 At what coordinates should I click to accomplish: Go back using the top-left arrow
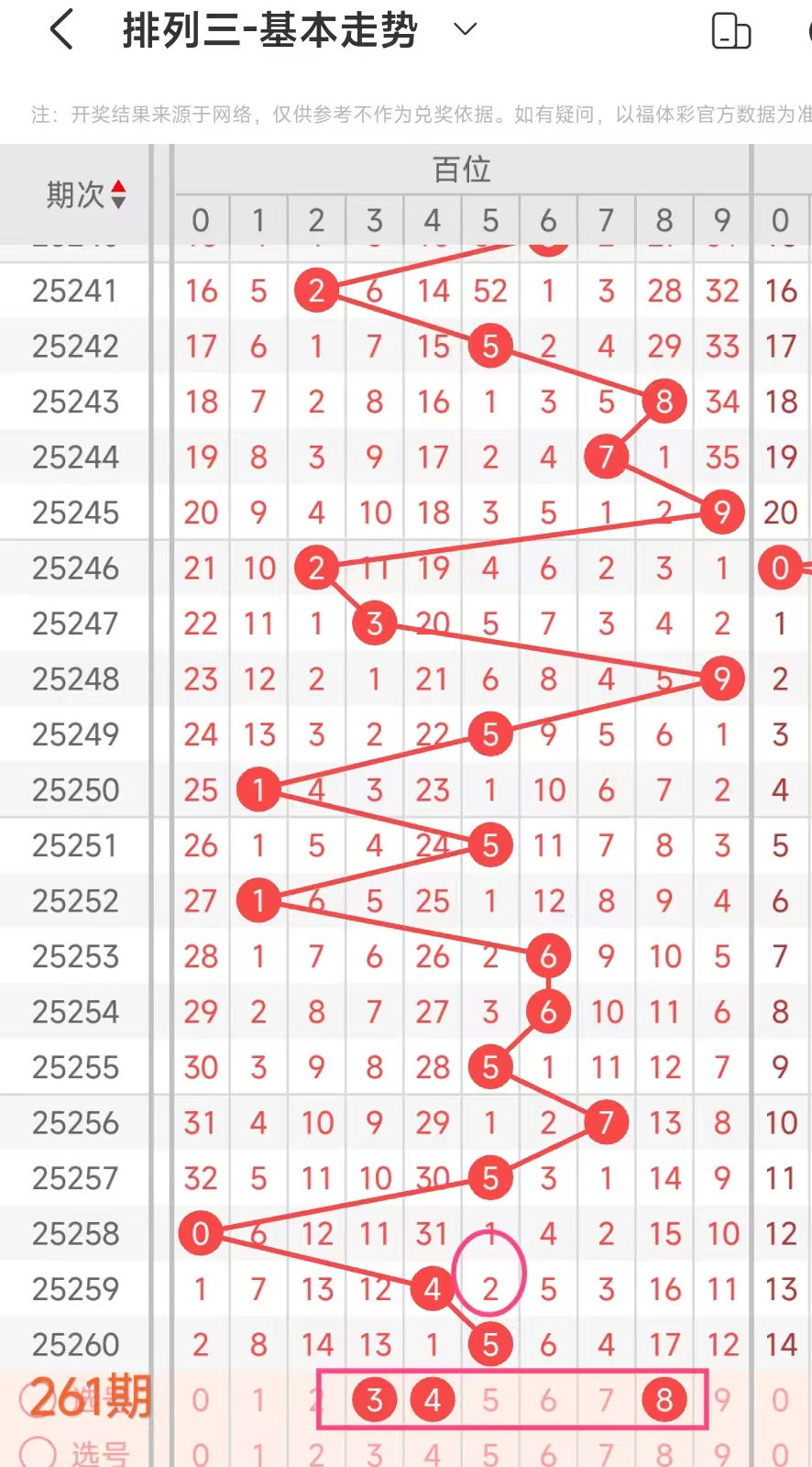(x=61, y=29)
